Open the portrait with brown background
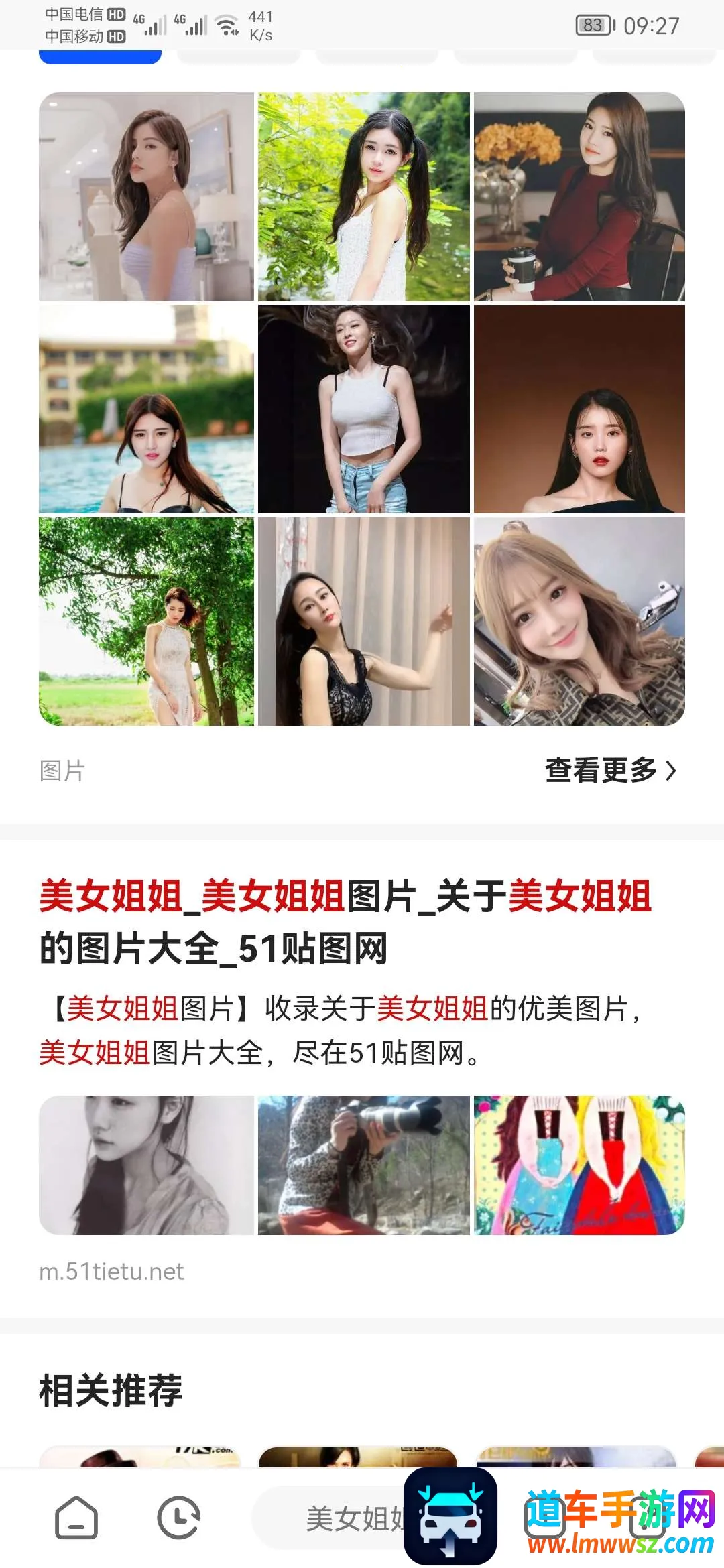Screen dimensions: 724x1568 (x=579, y=409)
